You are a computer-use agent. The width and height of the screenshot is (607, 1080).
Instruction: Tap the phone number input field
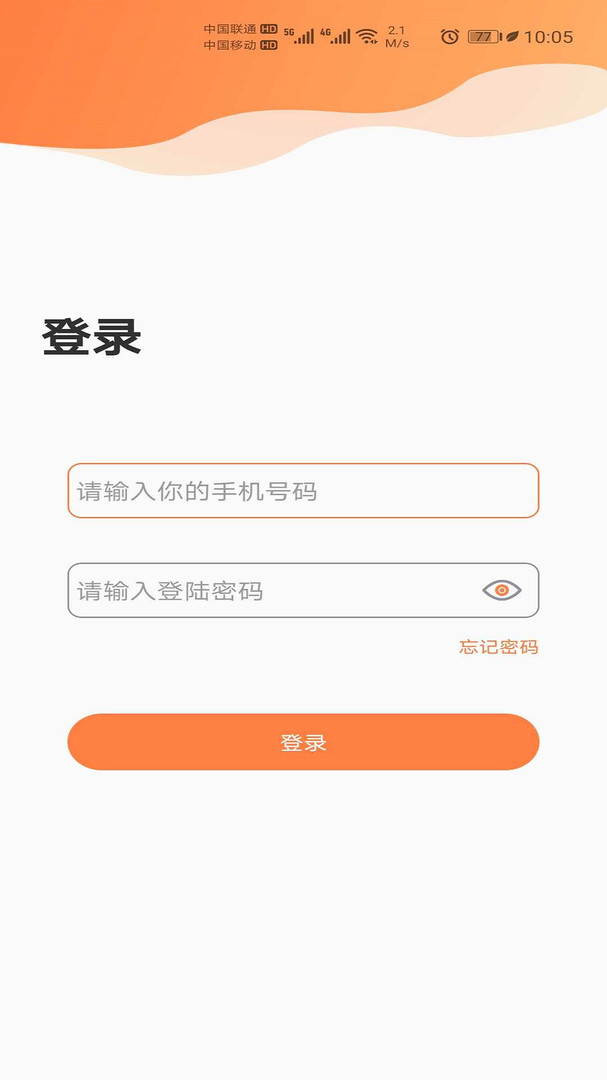click(x=303, y=491)
